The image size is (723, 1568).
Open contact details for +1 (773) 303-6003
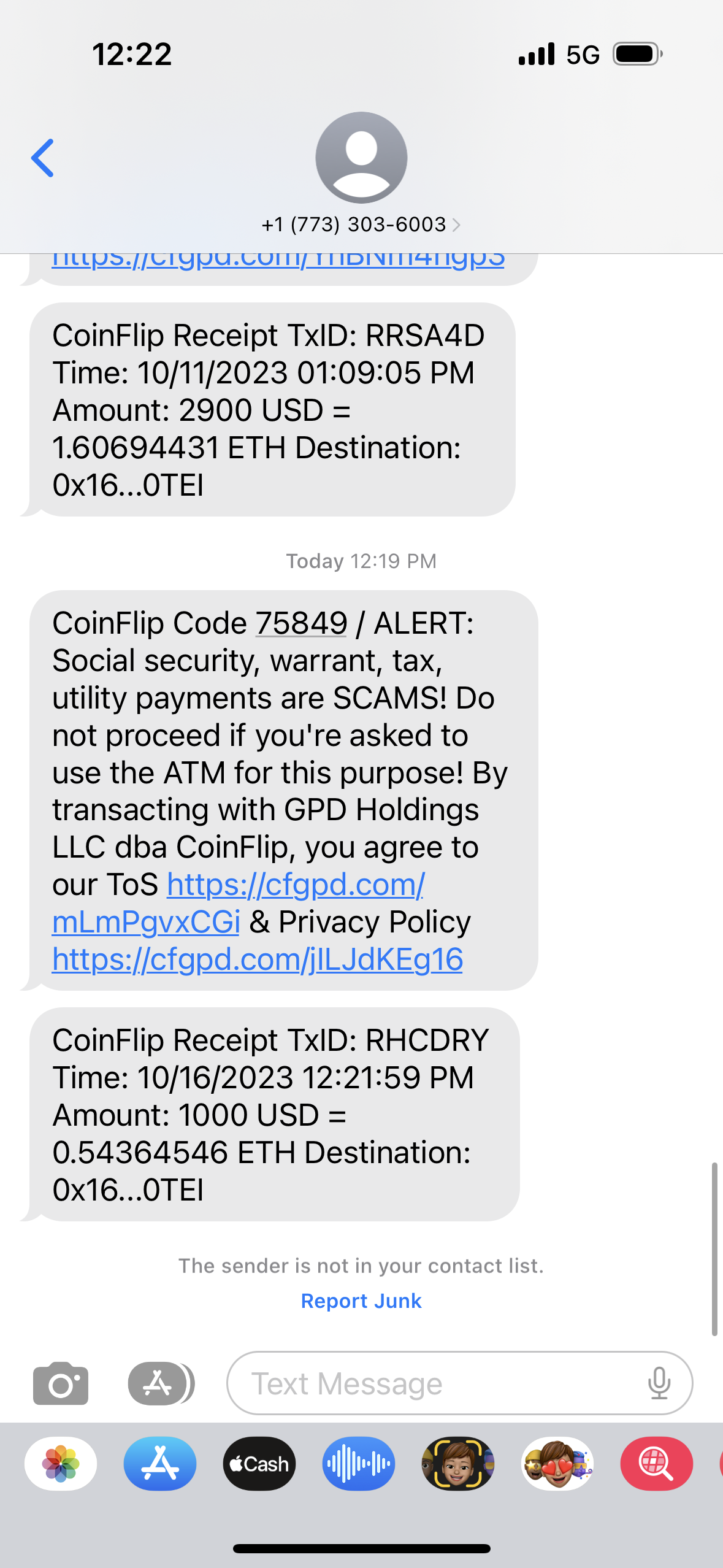pos(361,225)
